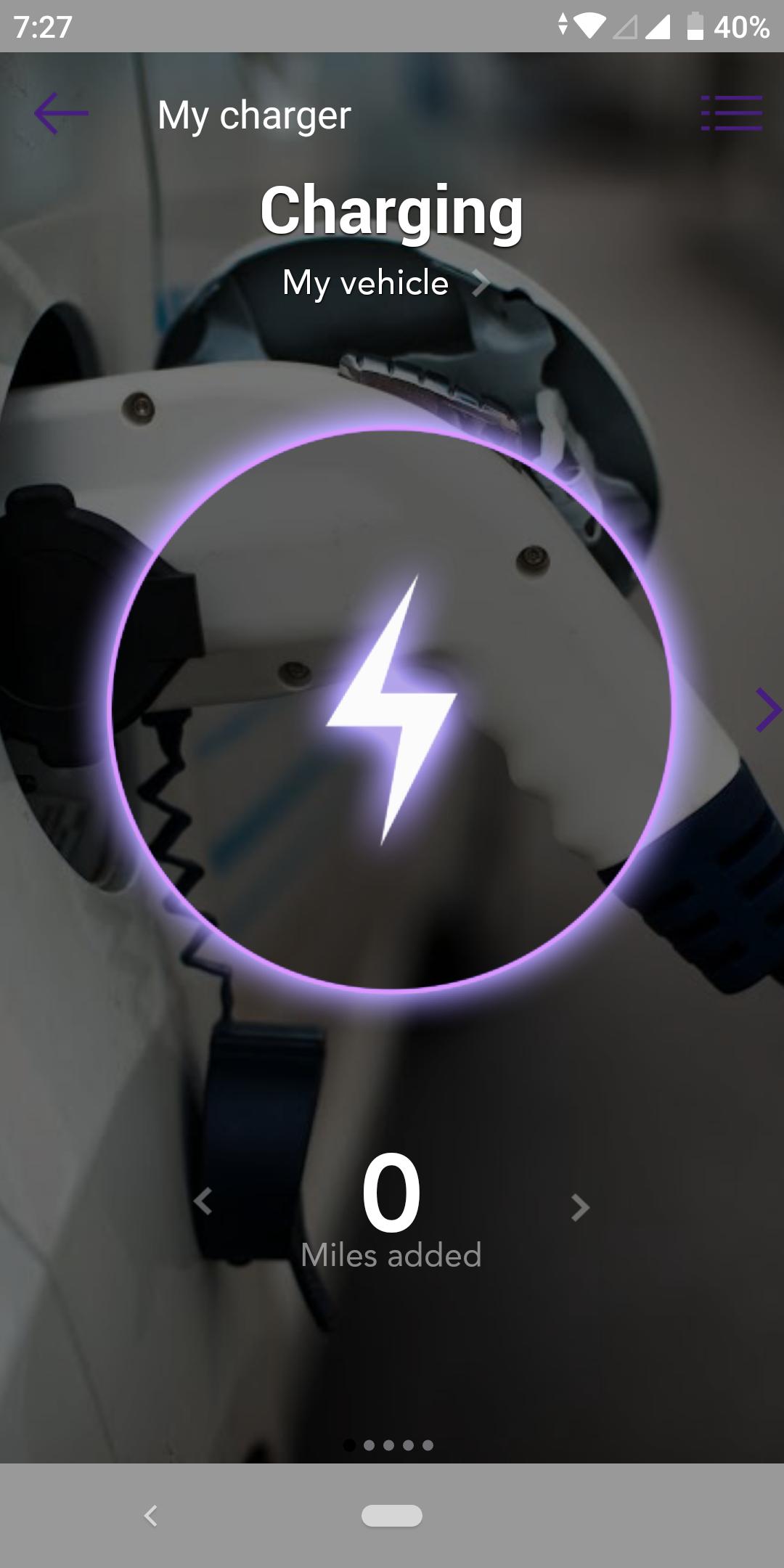784x1568 pixels.
Task: Show next stat after Miles added
Action: (579, 1207)
